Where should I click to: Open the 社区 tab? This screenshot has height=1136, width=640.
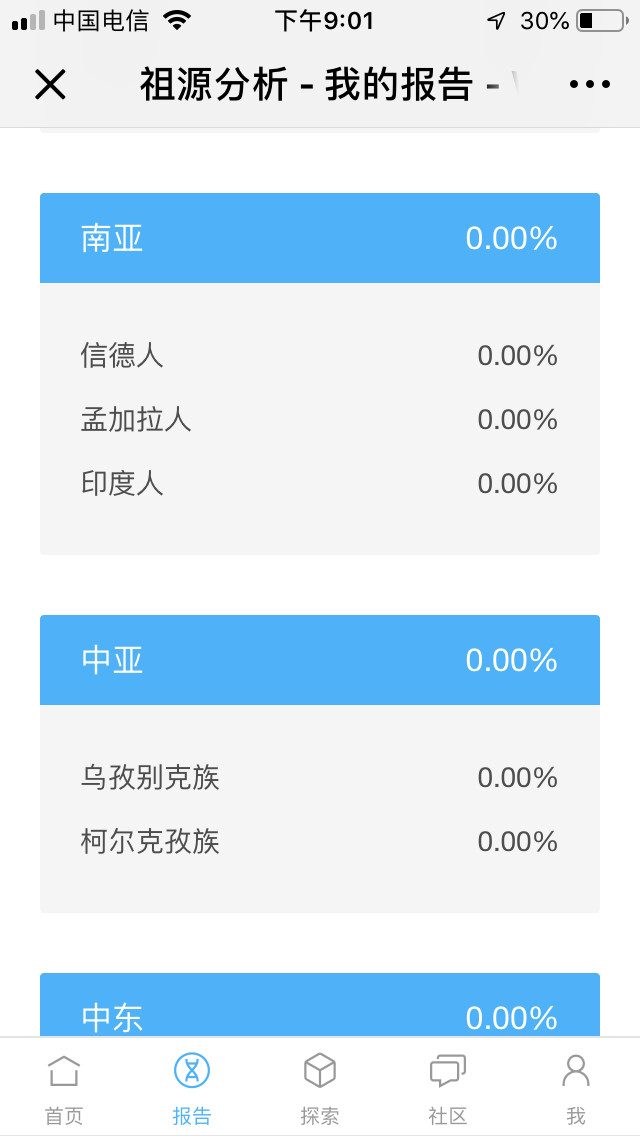pos(447,1088)
